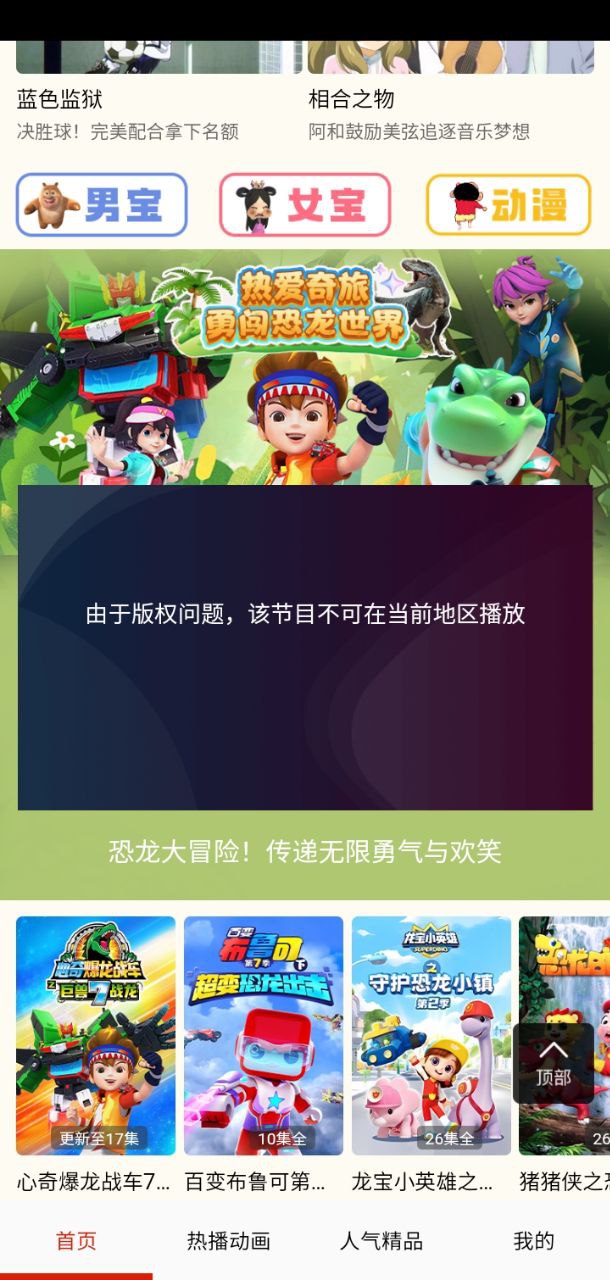The image size is (610, 1280).
Task: Open the 男宝 category
Action: coord(101,205)
